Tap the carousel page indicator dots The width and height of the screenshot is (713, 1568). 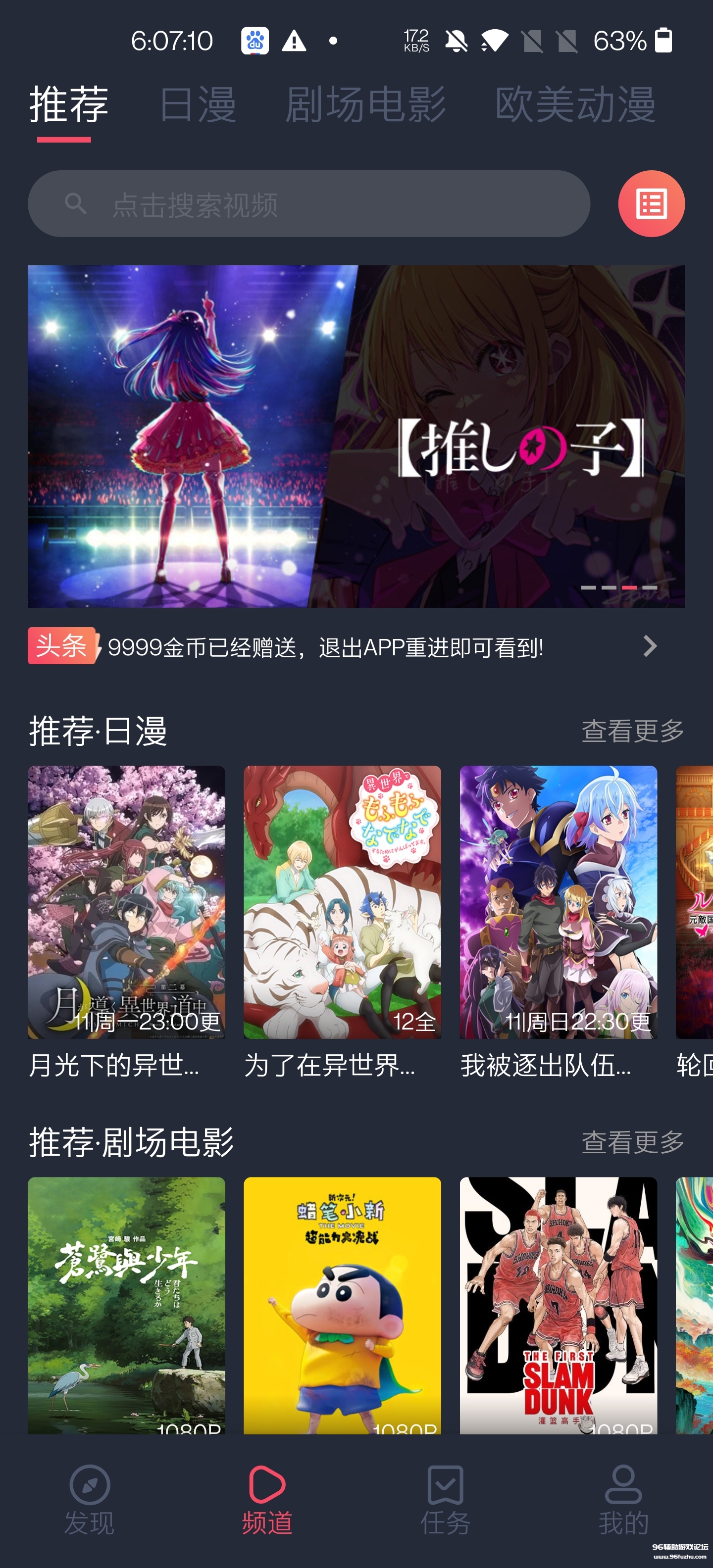[617, 588]
